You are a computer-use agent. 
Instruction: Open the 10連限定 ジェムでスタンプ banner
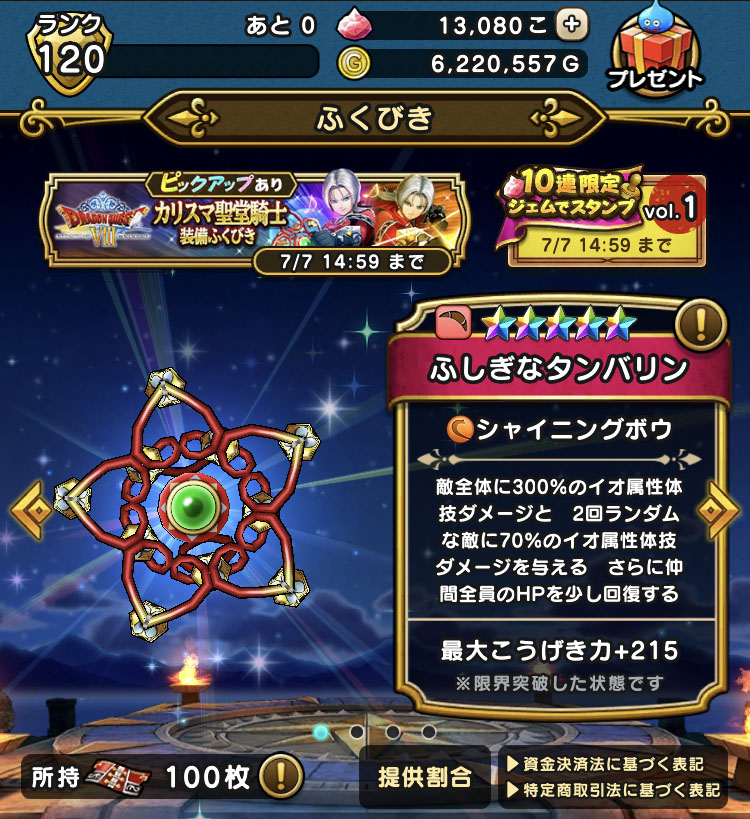click(606, 219)
